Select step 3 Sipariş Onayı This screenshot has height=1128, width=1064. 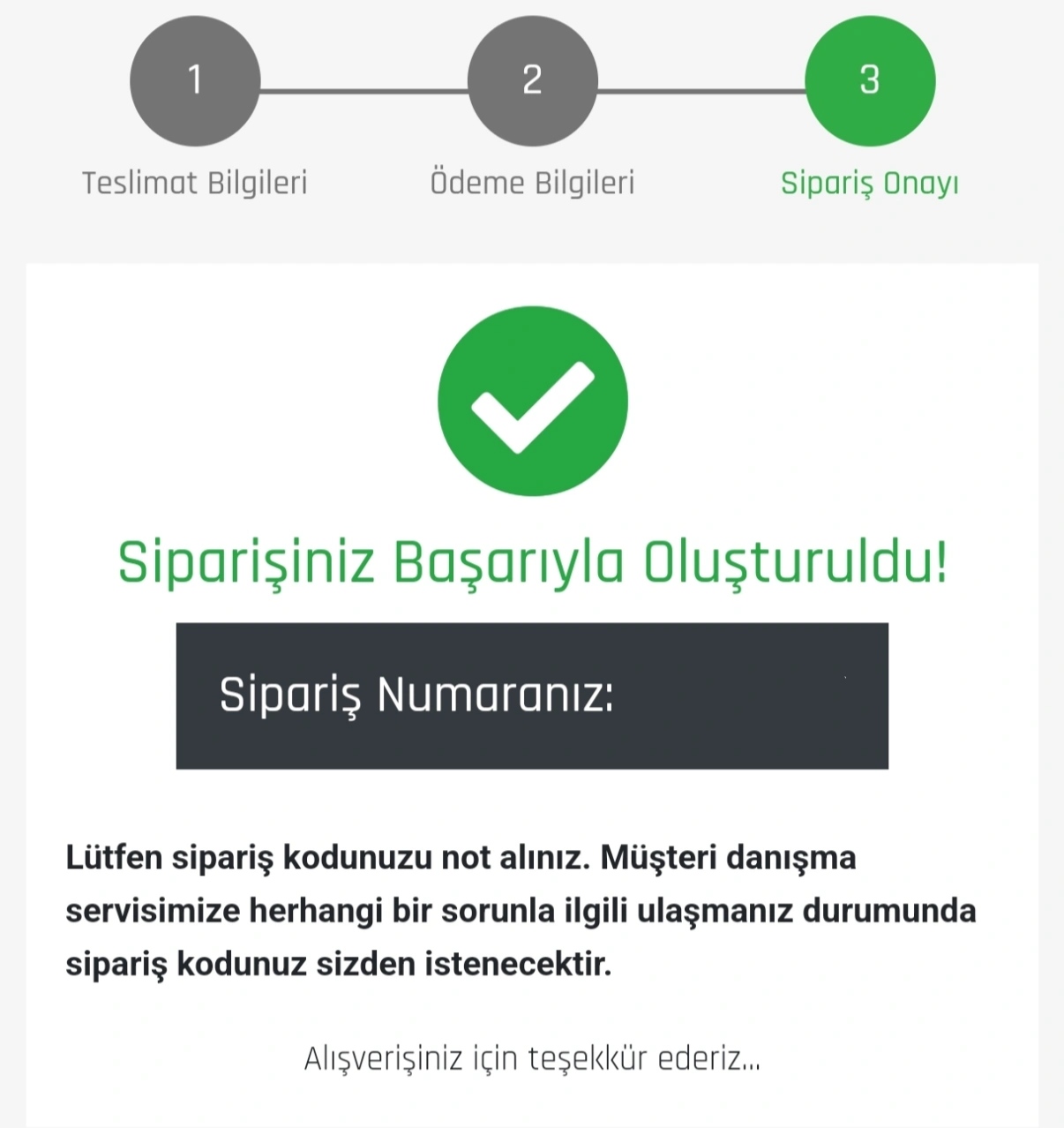(x=869, y=81)
